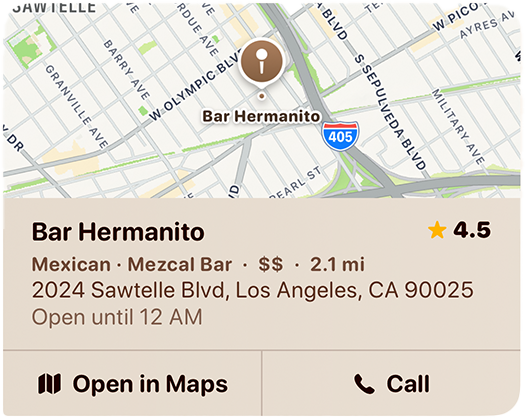Call Bar Hermanito
The image size is (525, 418).
click(x=392, y=384)
